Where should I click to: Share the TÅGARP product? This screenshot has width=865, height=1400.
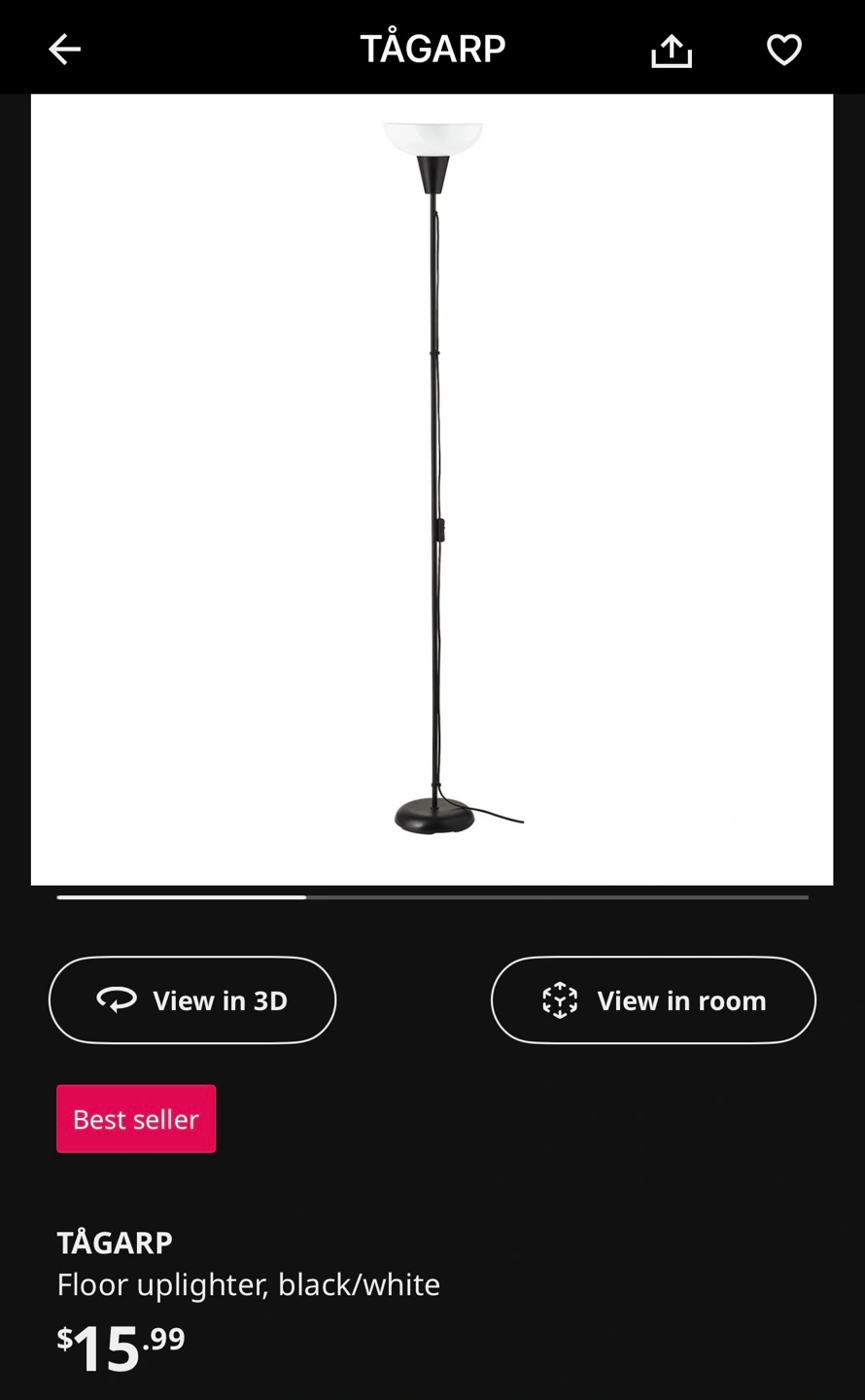click(x=671, y=51)
